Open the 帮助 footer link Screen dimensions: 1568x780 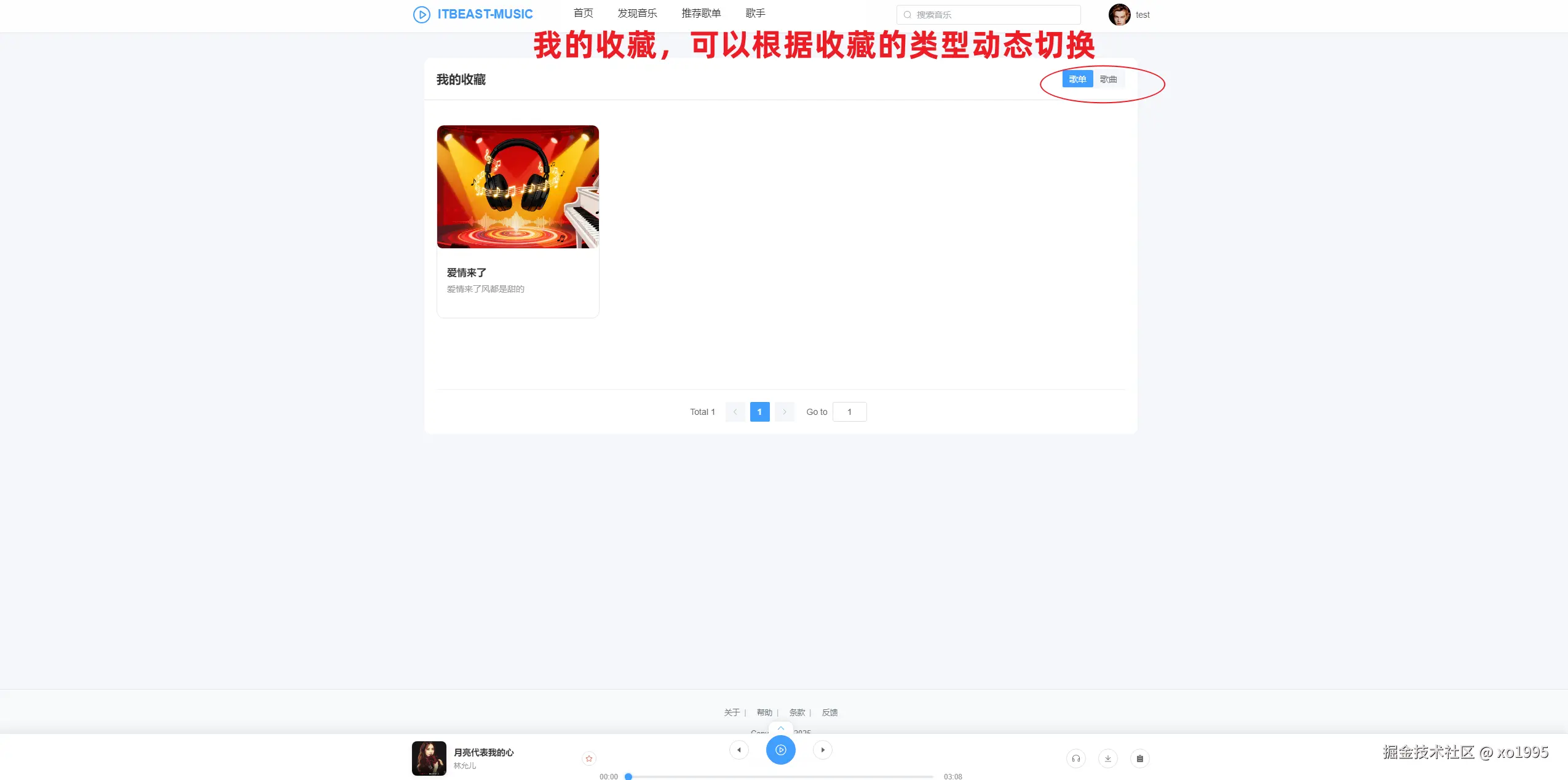(764, 712)
